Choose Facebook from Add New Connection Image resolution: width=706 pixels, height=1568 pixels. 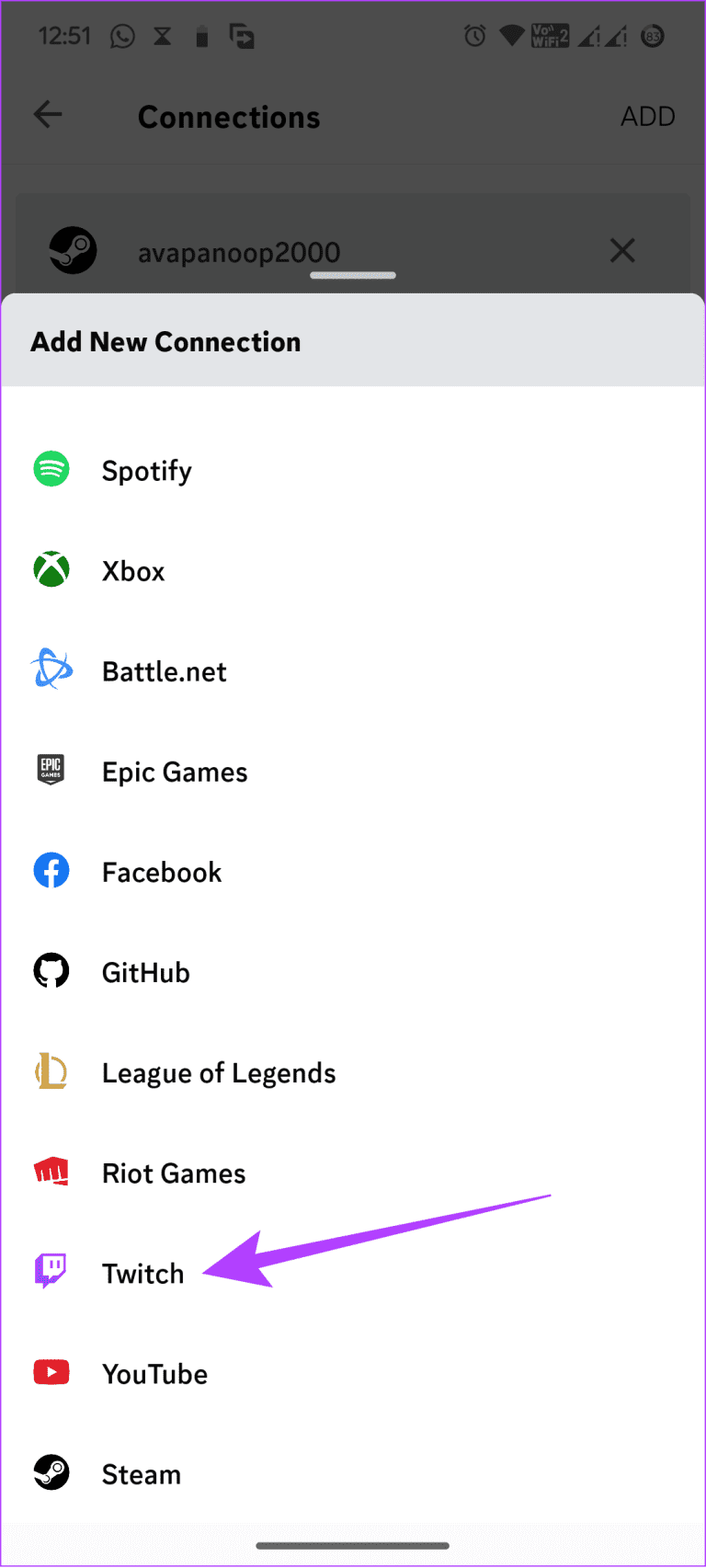pos(162,871)
